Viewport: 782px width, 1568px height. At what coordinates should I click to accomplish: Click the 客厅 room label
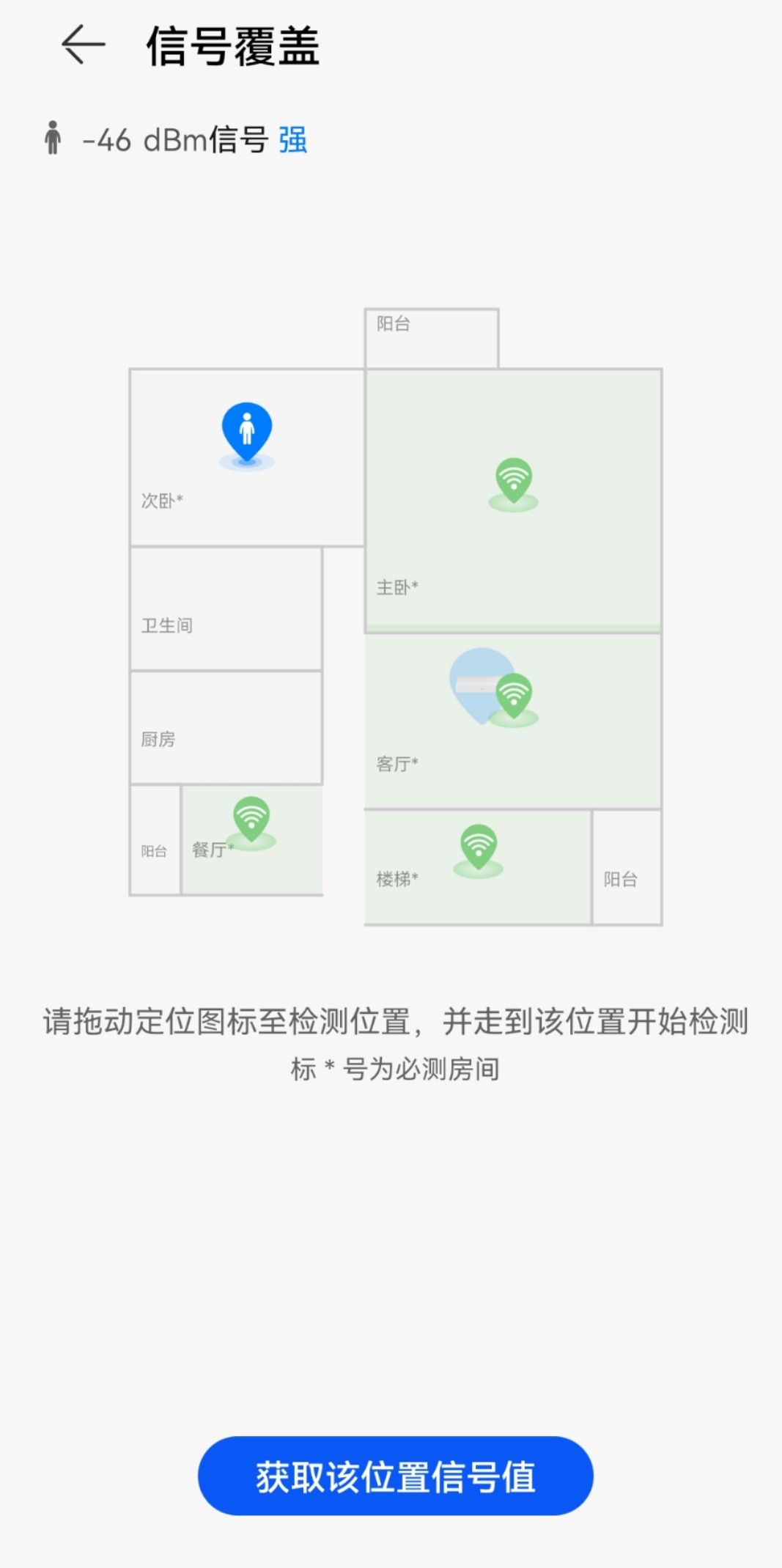[396, 764]
